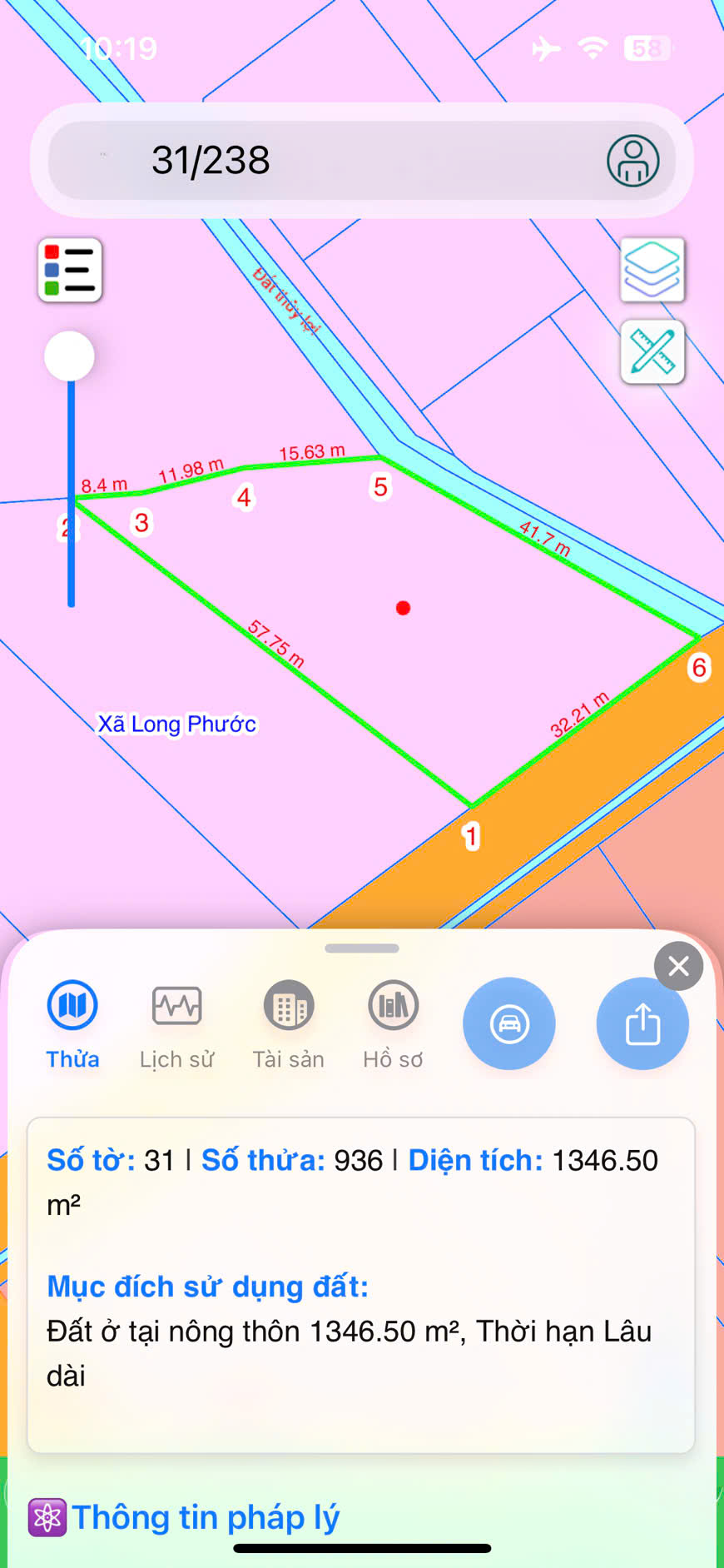Close the parcel details panel
Screen dimensions: 724x1568
coord(678,966)
